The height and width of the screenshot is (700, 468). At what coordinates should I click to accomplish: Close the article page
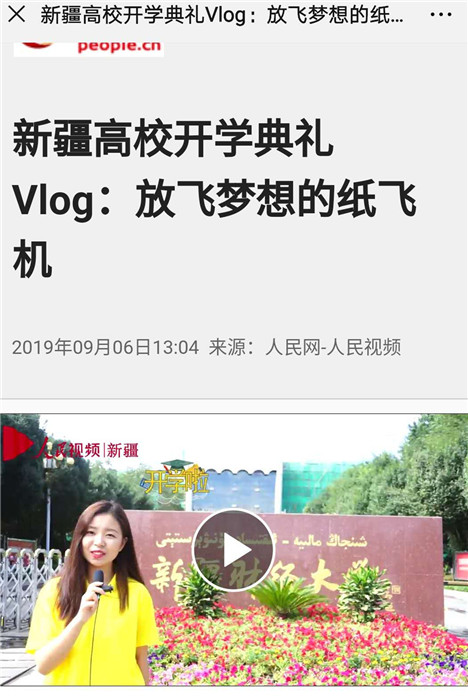click(17, 14)
